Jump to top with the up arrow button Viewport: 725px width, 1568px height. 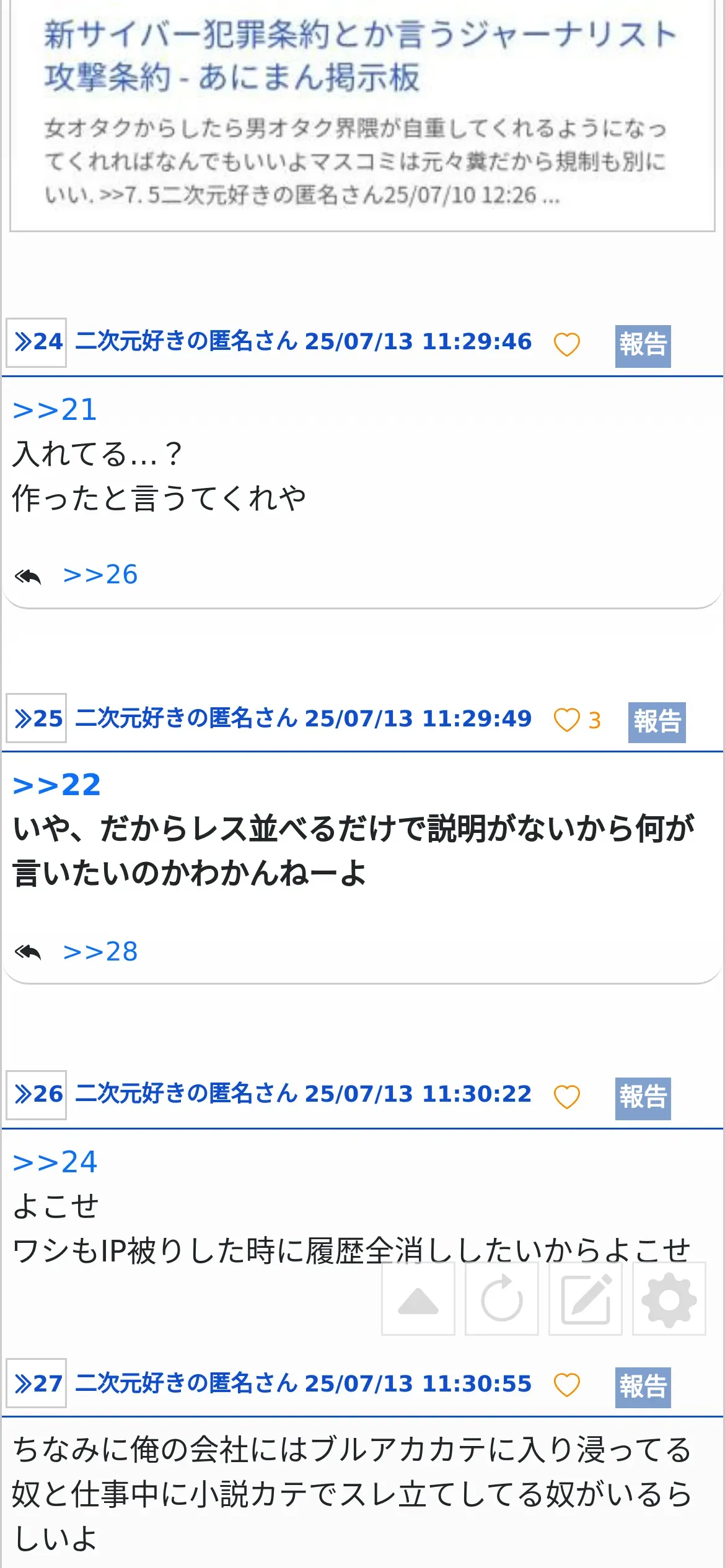click(x=418, y=1299)
